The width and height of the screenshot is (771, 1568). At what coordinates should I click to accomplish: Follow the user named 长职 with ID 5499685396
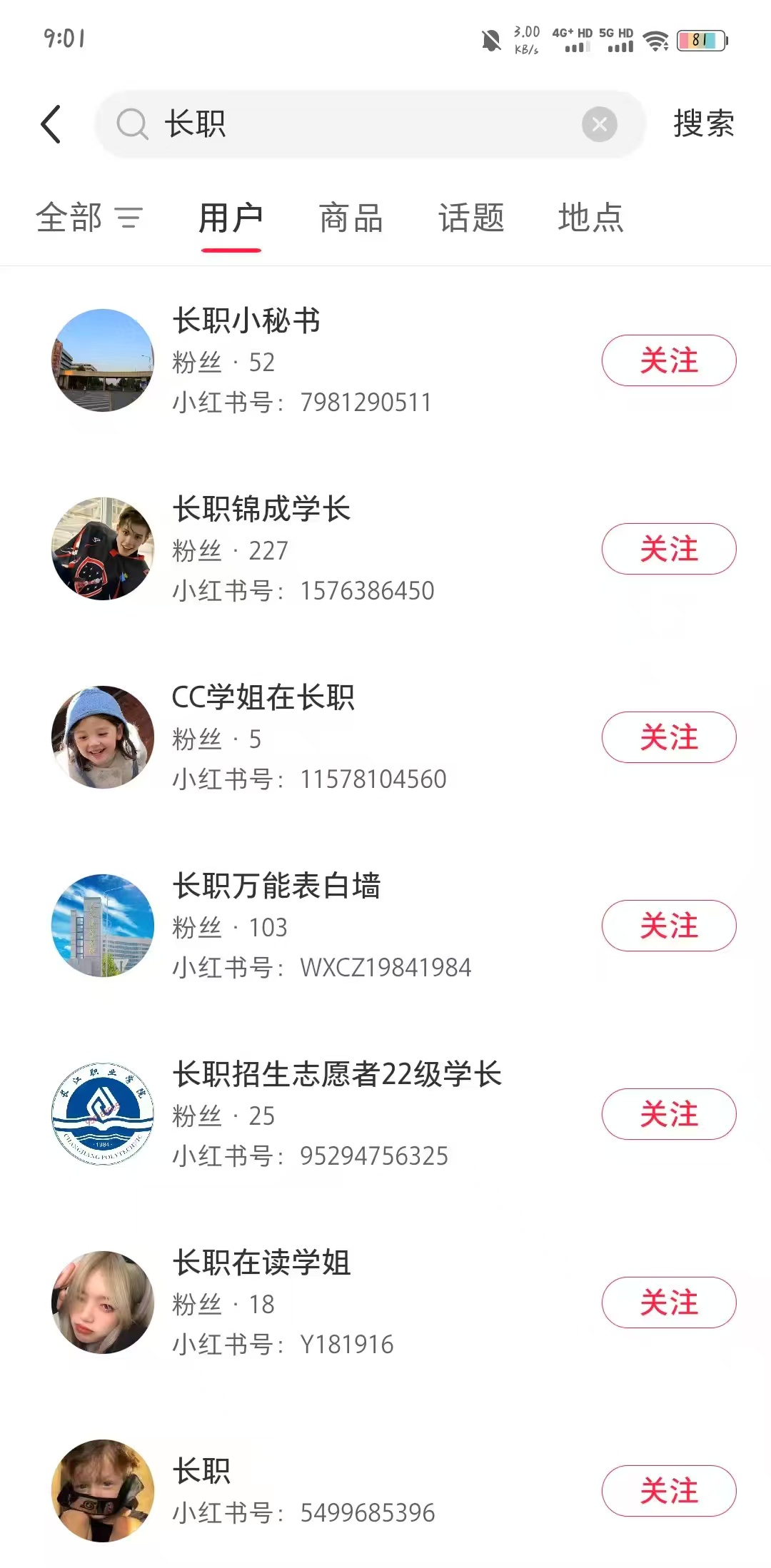(x=668, y=1491)
